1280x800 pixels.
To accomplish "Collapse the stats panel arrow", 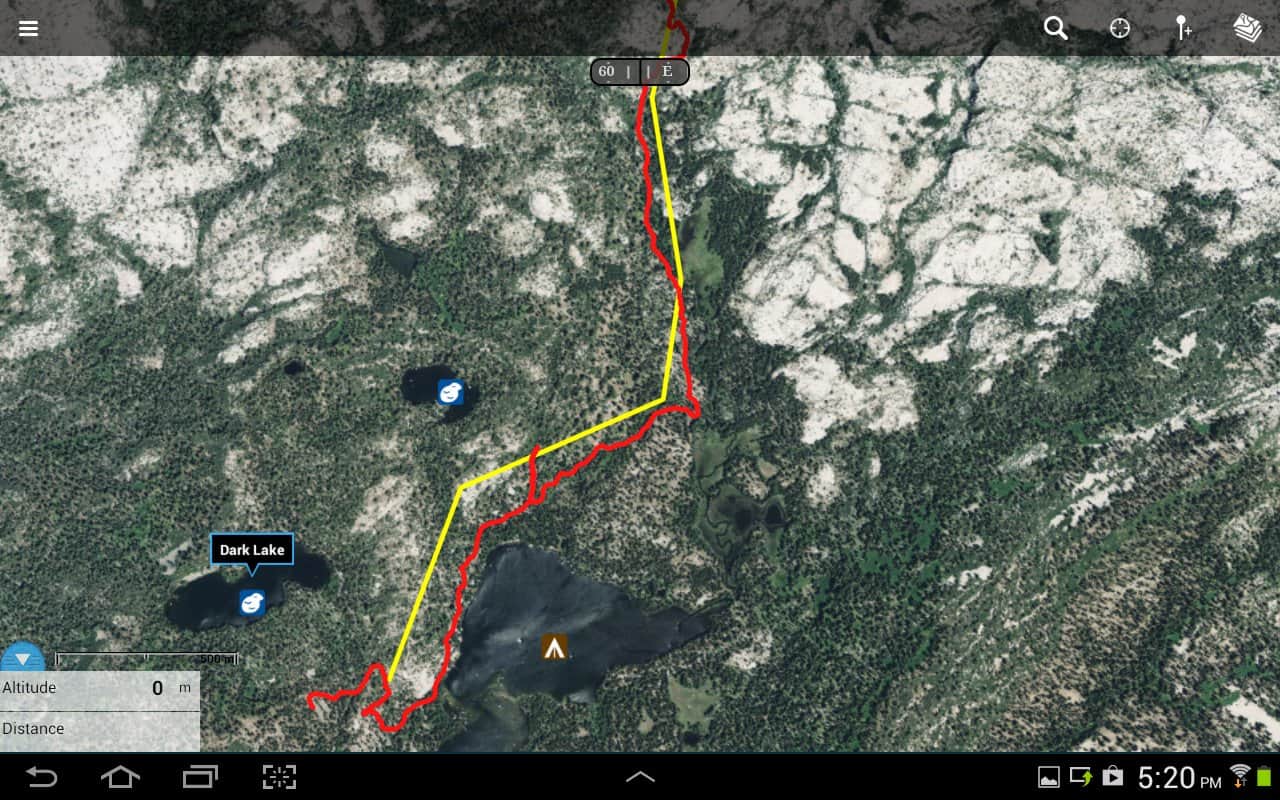I will pyautogui.click(x=22, y=660).
